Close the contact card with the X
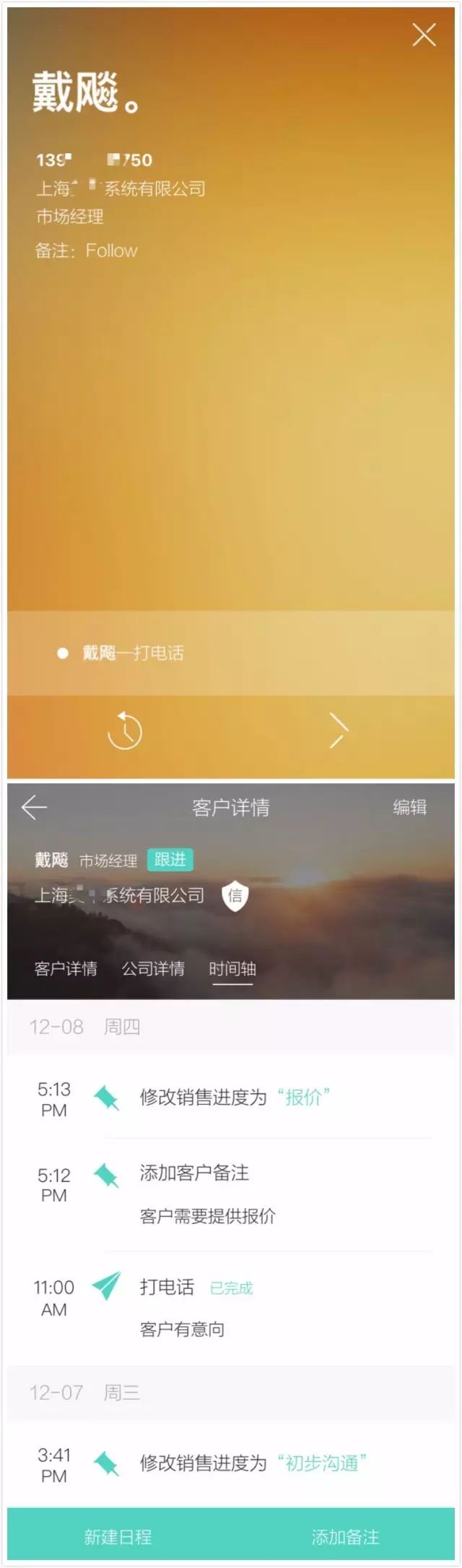Screen dimensions: 462x1568 [424, 34]
